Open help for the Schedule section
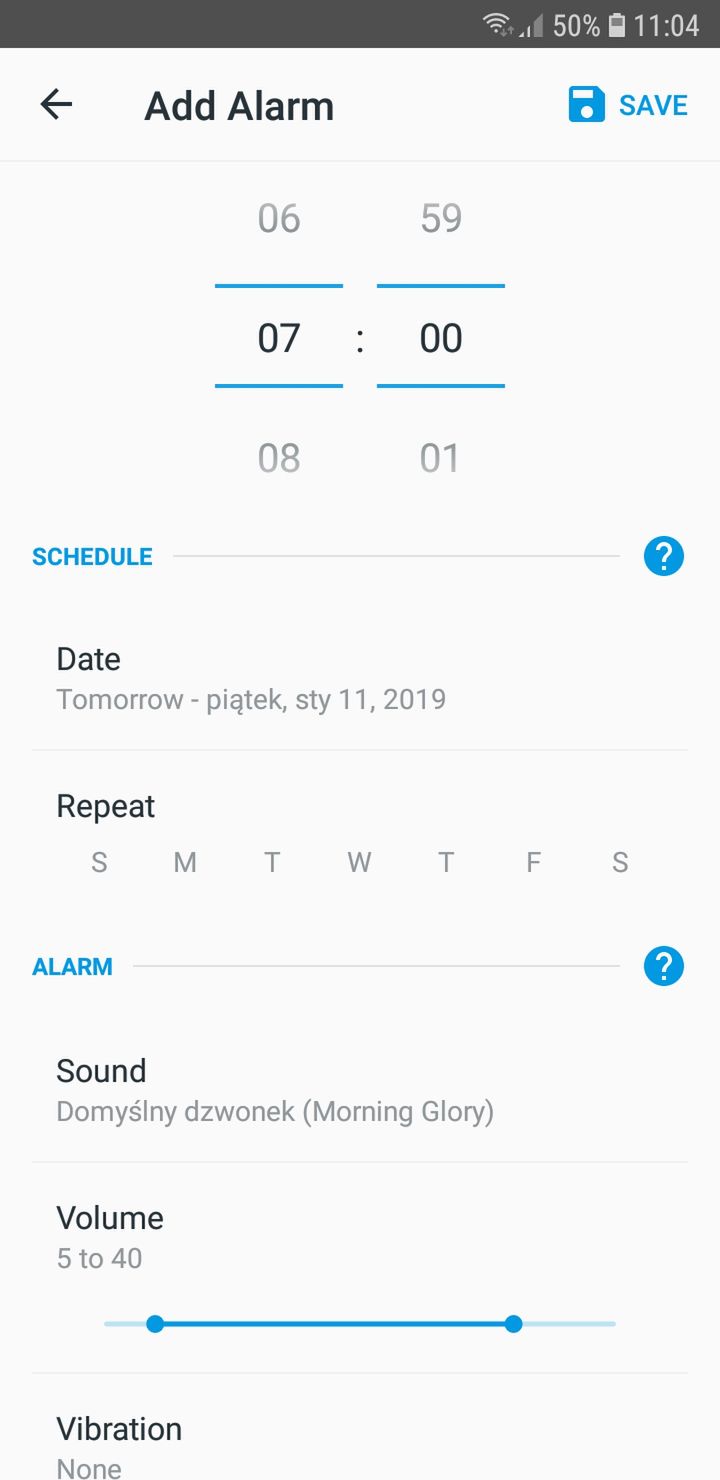The image size is (720, 1480). tap(664, 556)
